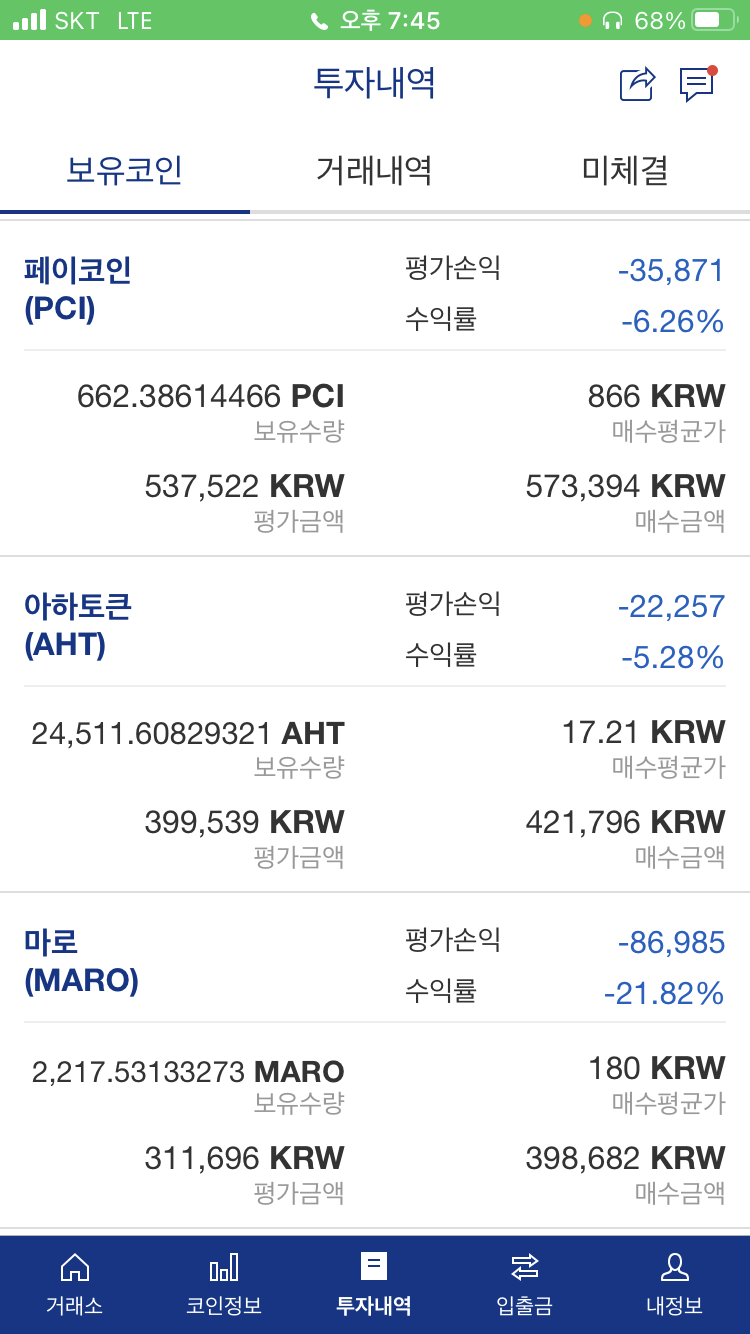Open the chat messages icon
The height and width of the screenshot is (1334, 750).
697,84
